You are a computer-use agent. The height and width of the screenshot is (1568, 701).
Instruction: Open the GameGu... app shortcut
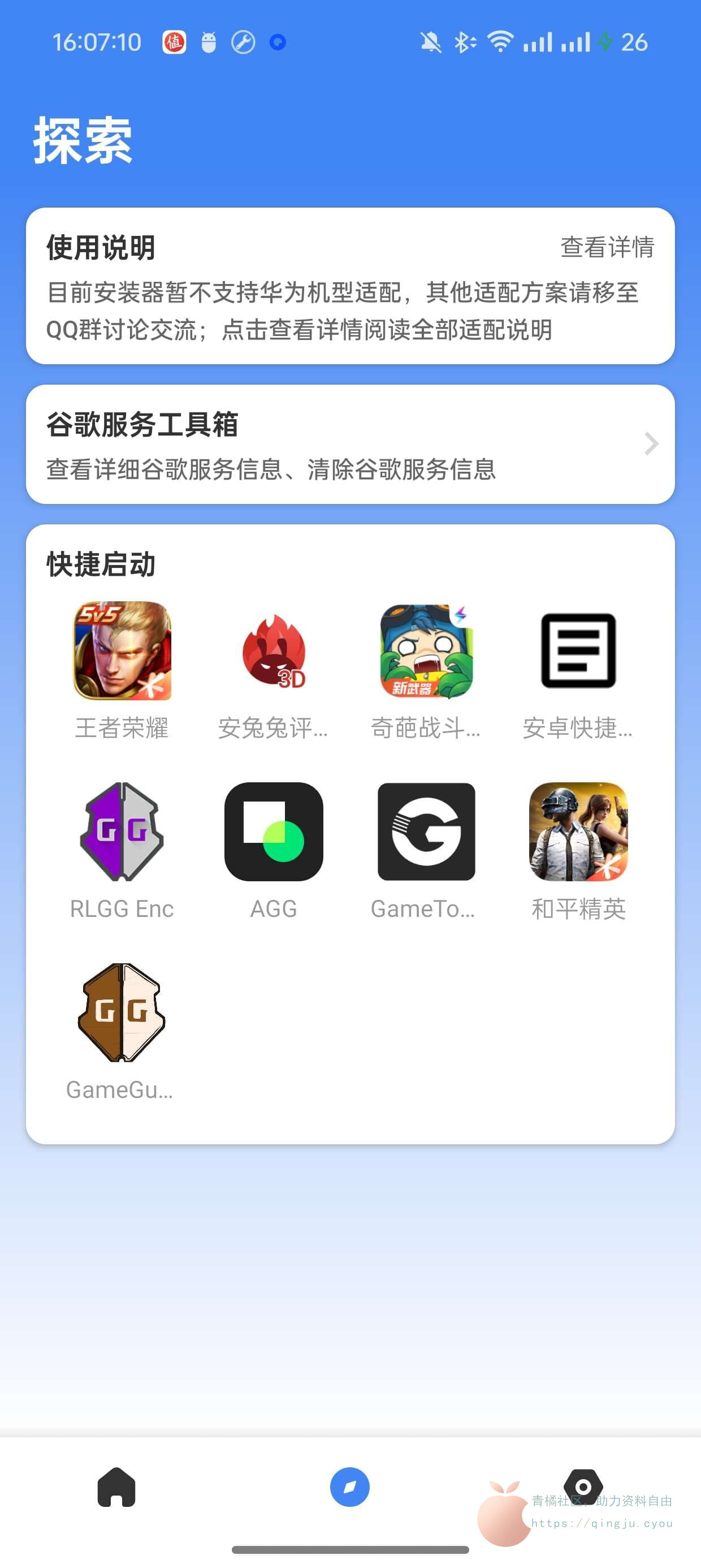click(122, 1013)
